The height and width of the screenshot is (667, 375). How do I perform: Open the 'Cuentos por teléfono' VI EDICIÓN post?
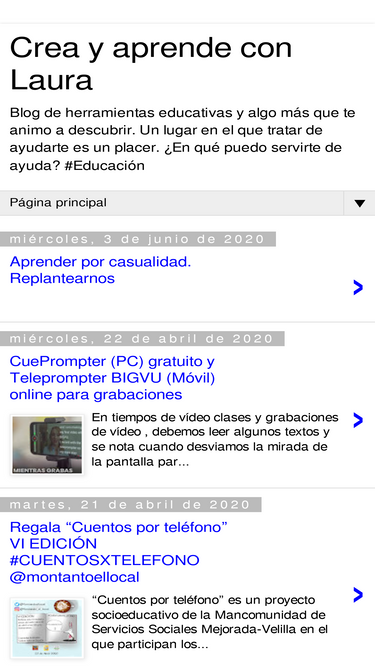pyautogui.click(x=119, y=552)
